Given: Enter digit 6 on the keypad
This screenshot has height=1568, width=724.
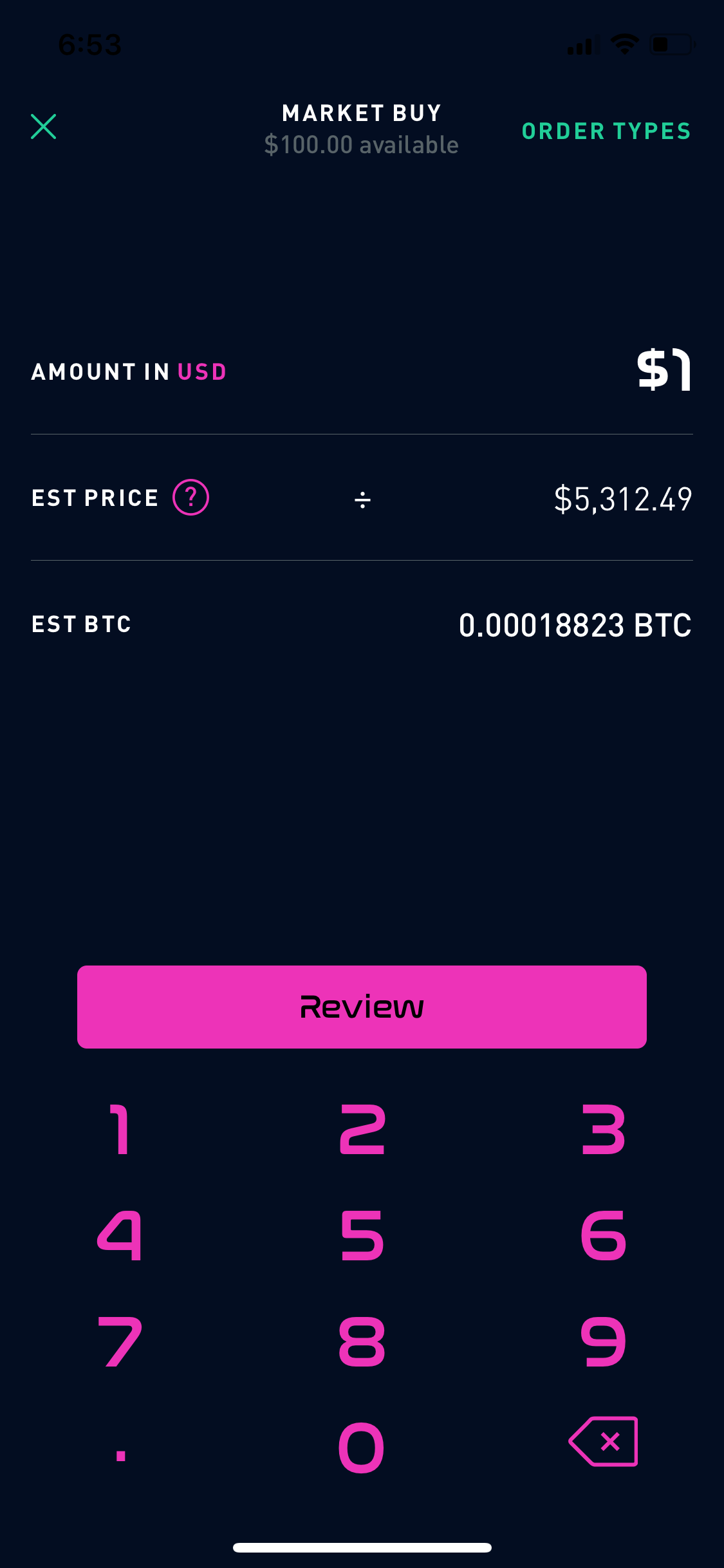Looking at the screenshot, I should 603,1235.
